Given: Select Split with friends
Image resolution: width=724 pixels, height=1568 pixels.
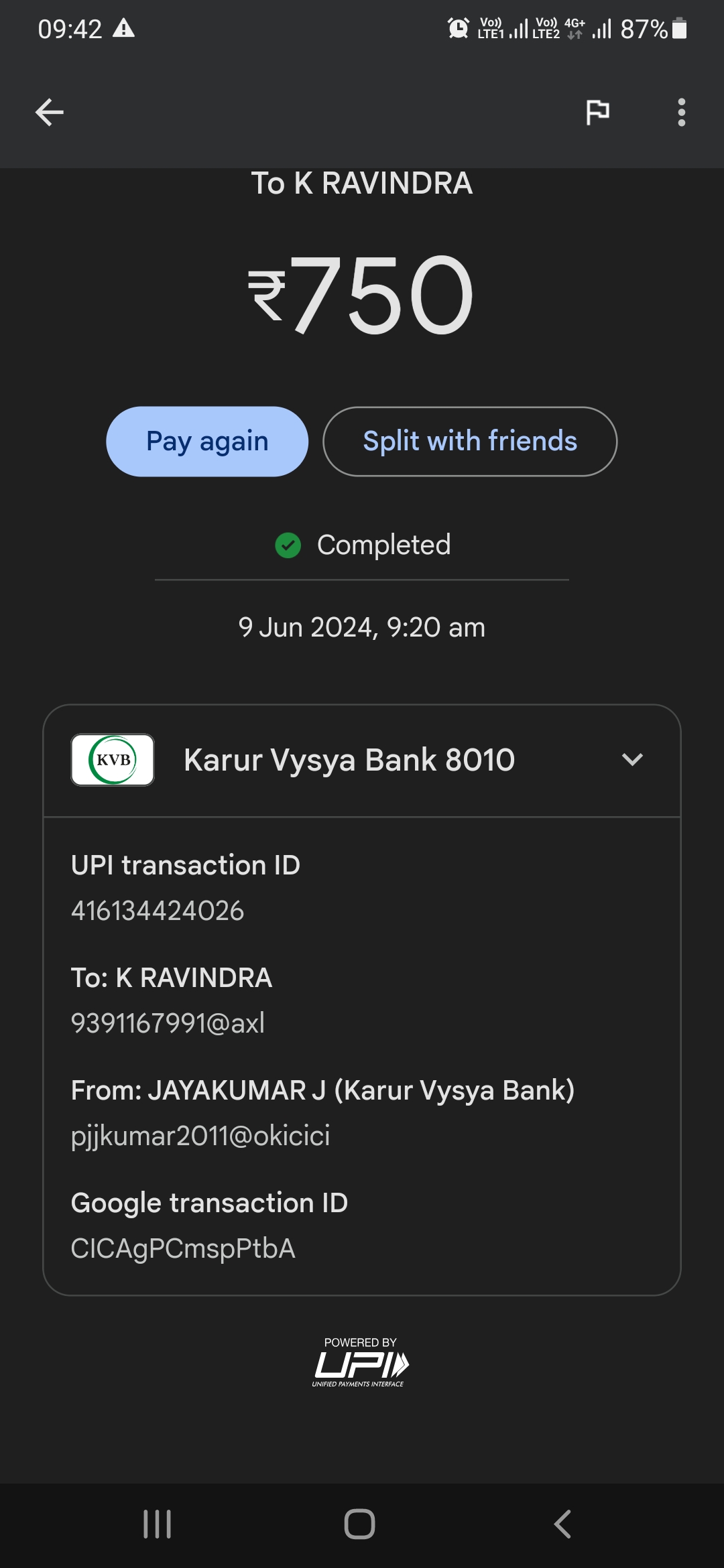Looking at the screenshot, I should [470, 442].
